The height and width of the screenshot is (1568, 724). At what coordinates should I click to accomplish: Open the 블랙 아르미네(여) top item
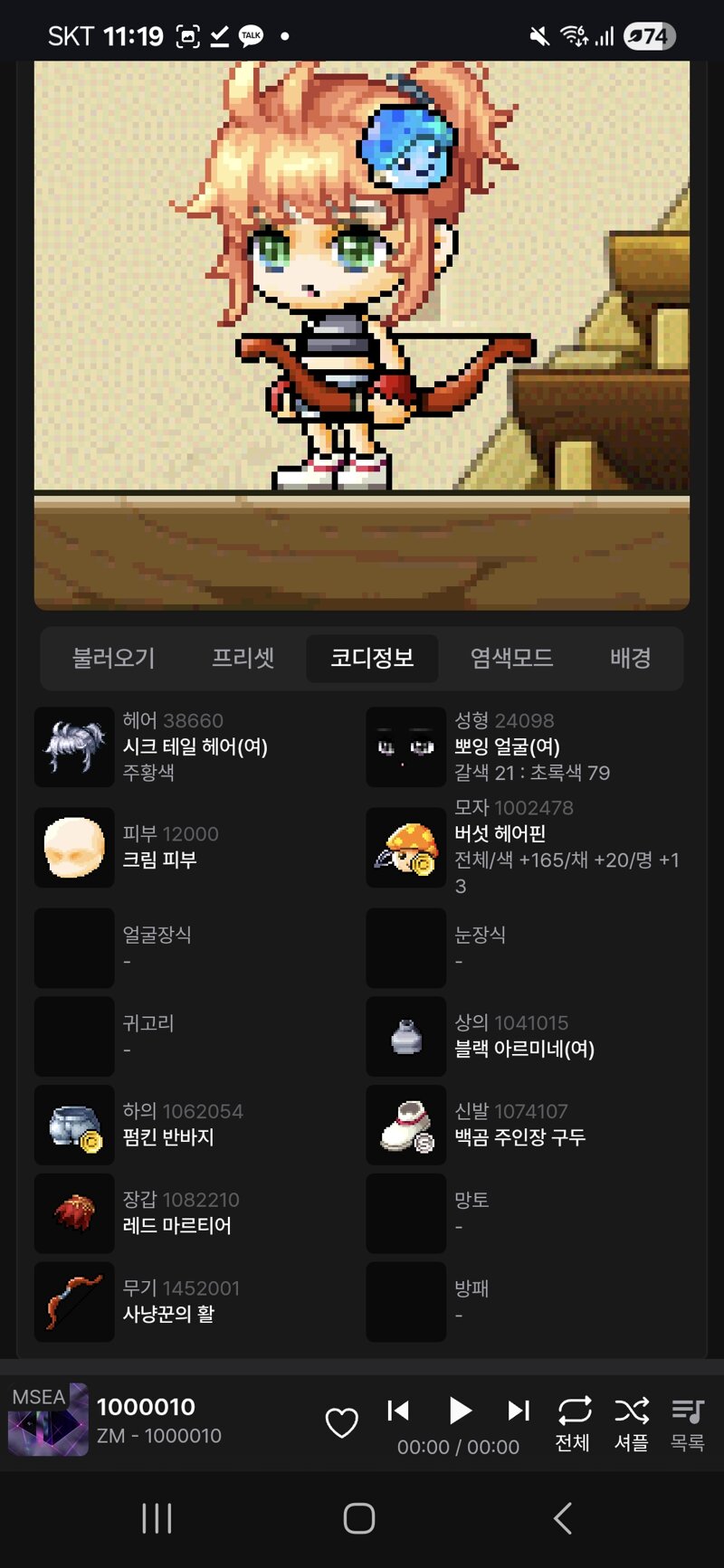(527, 1036)
